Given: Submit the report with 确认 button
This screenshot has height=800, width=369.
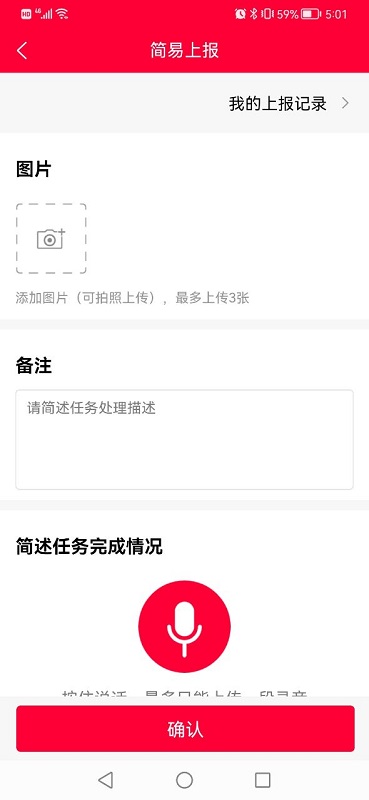Looking at the screenshot, I should tap(185, 729).
